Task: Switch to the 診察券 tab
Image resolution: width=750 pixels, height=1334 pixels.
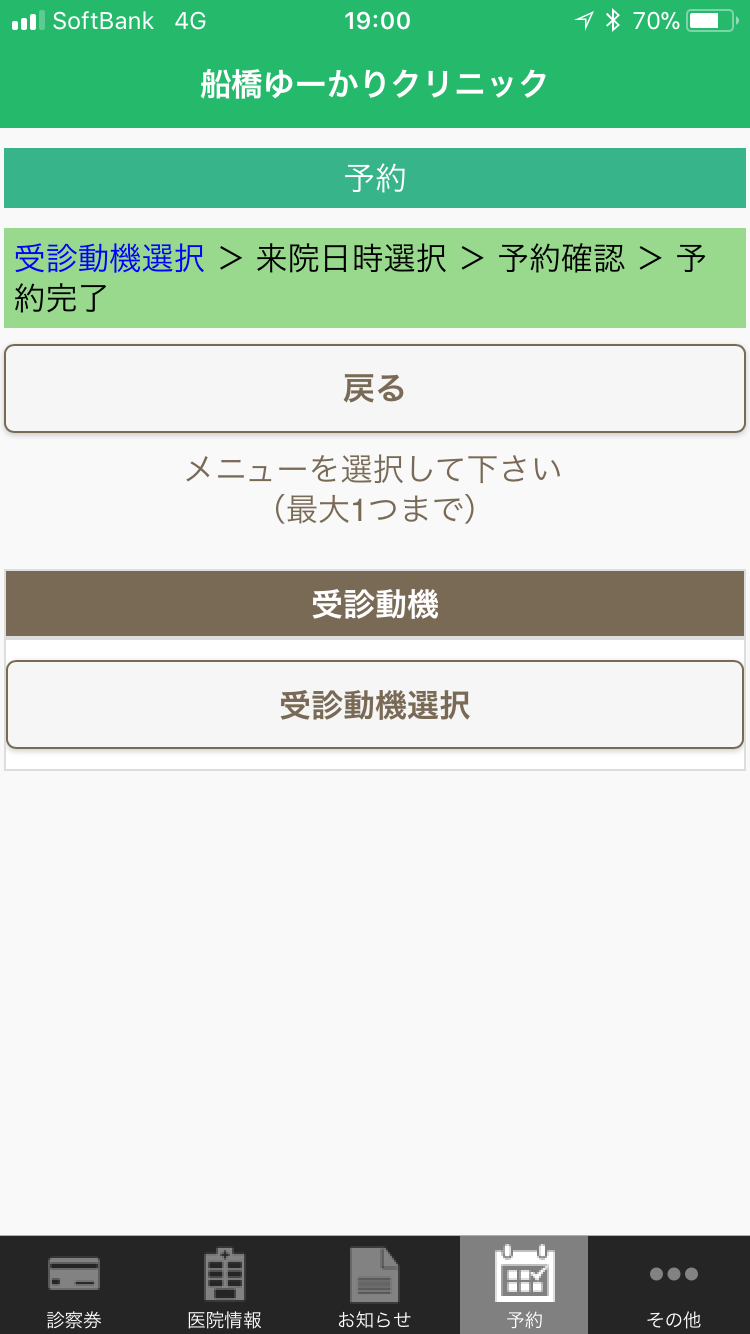Action: 74,1287
